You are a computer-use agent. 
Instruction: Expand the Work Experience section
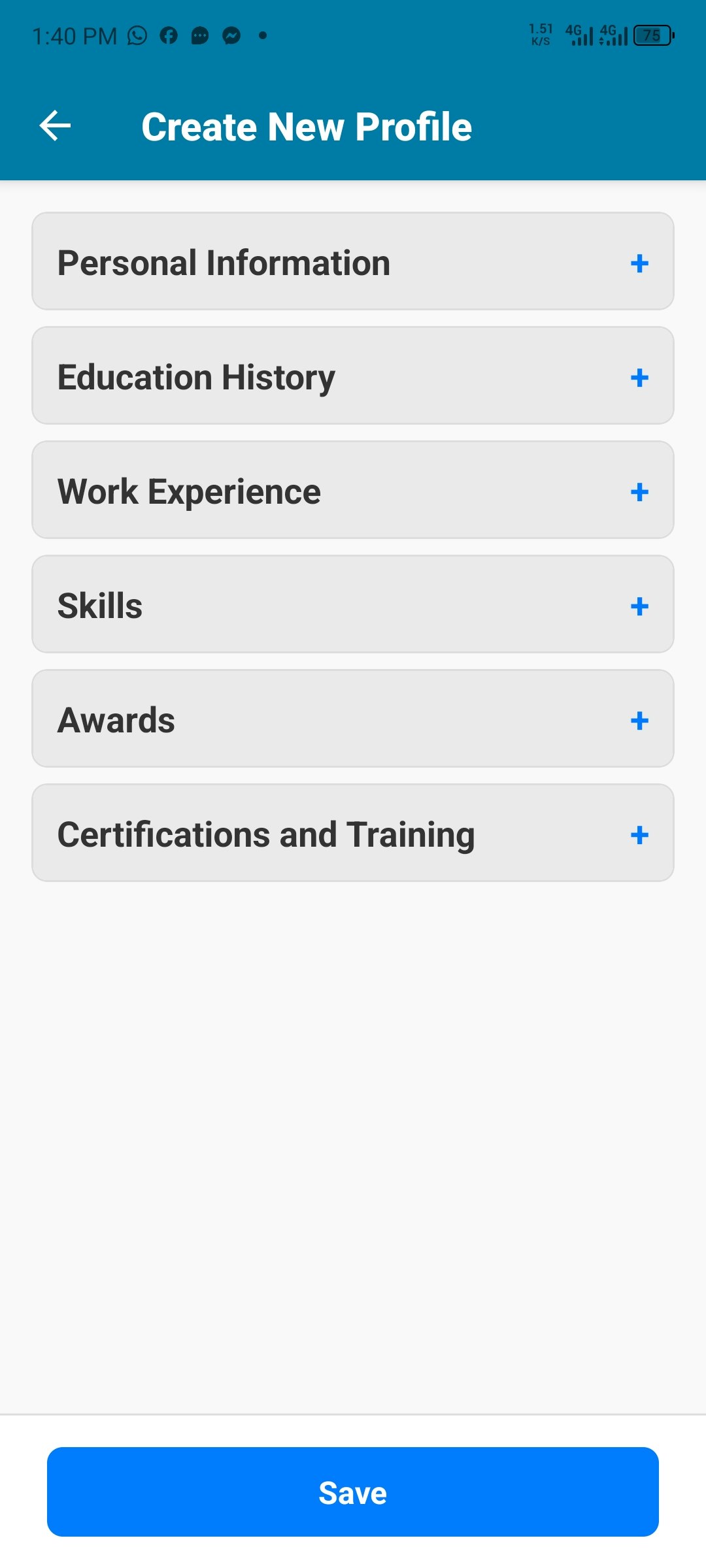[639, 491]
